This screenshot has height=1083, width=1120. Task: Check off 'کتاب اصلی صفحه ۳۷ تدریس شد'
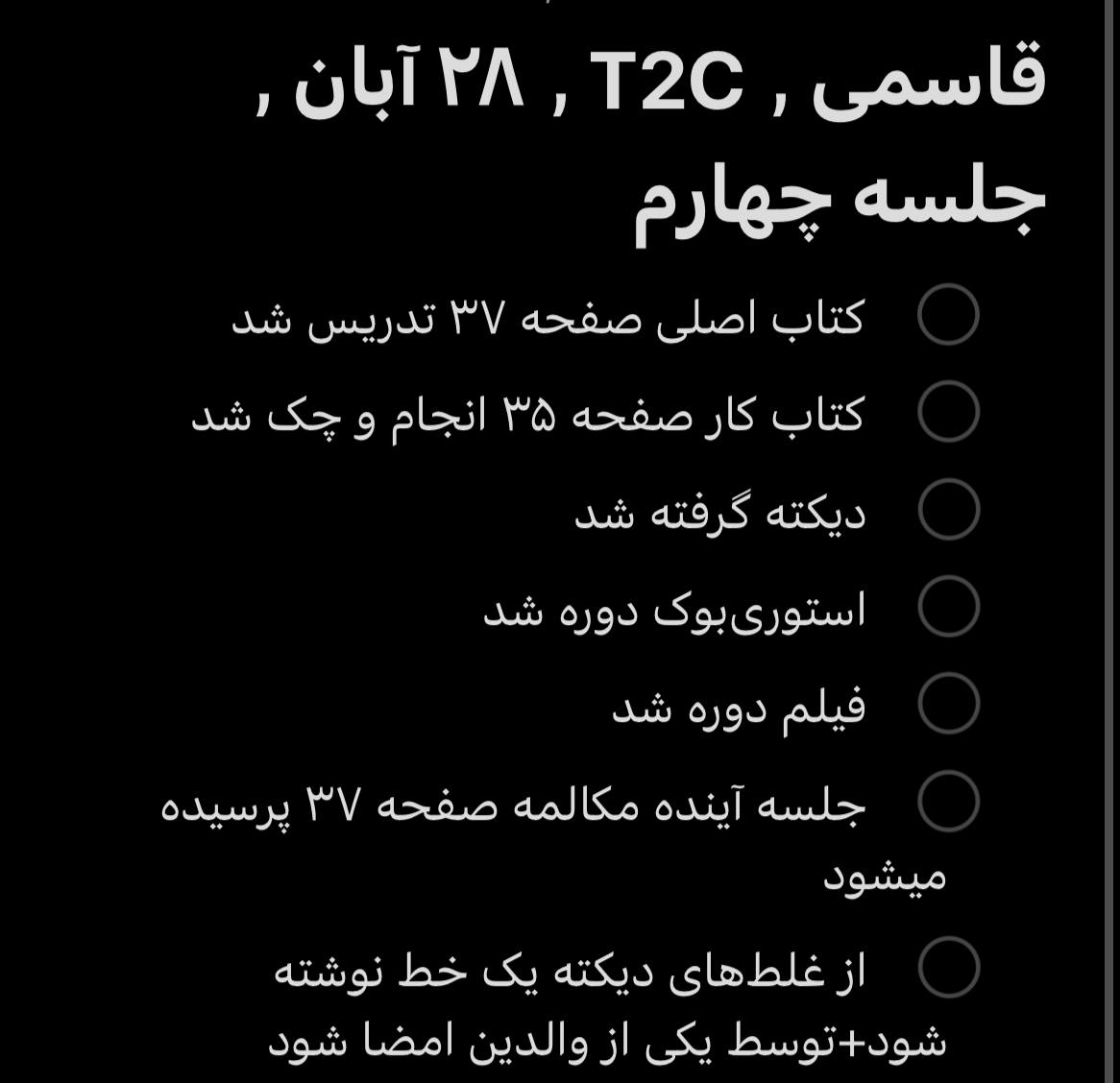click(948, 314)
